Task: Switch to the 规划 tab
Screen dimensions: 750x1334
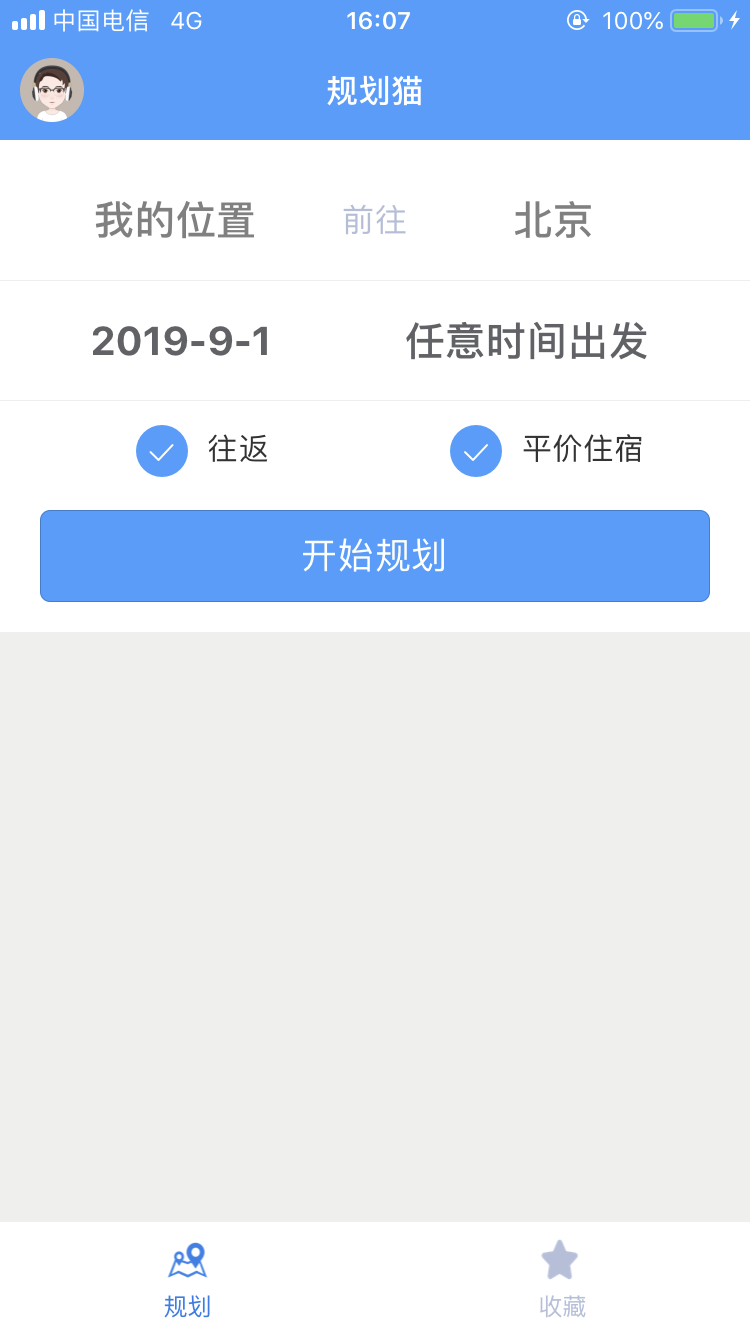Action: [x=187, y=1279]
